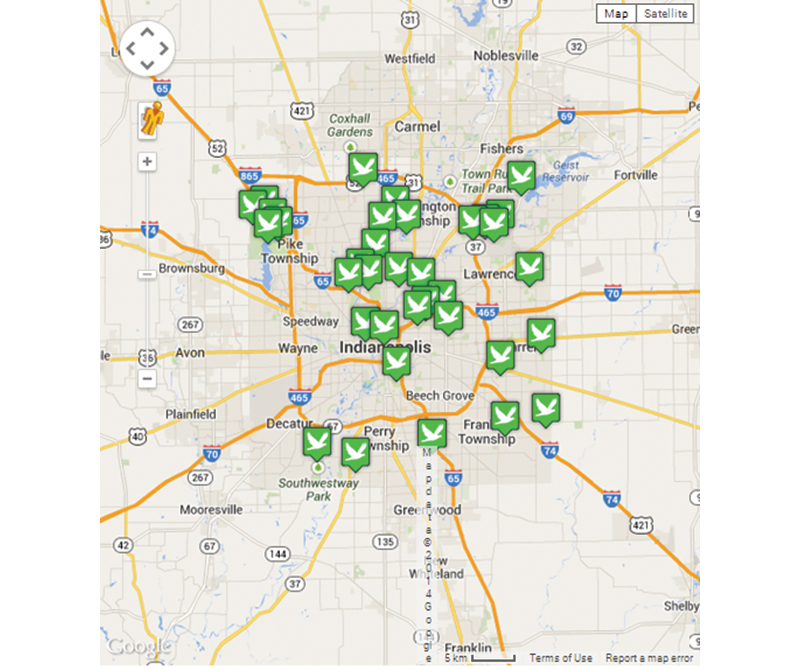This screenshot has width=800, height=670.
Task: Switch to Satellite view
Action: [665, 13]
